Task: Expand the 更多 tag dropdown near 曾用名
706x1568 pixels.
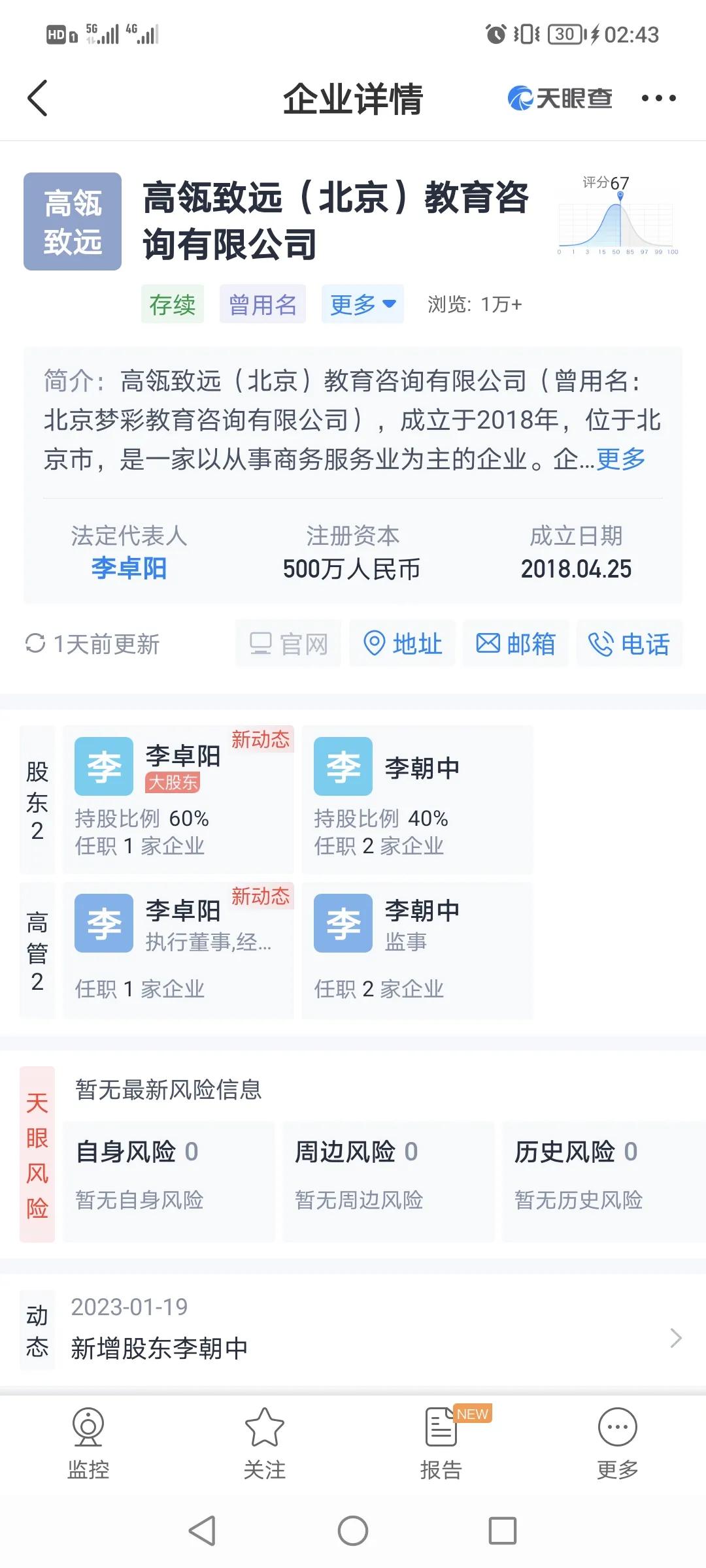Action: (363, 304)
